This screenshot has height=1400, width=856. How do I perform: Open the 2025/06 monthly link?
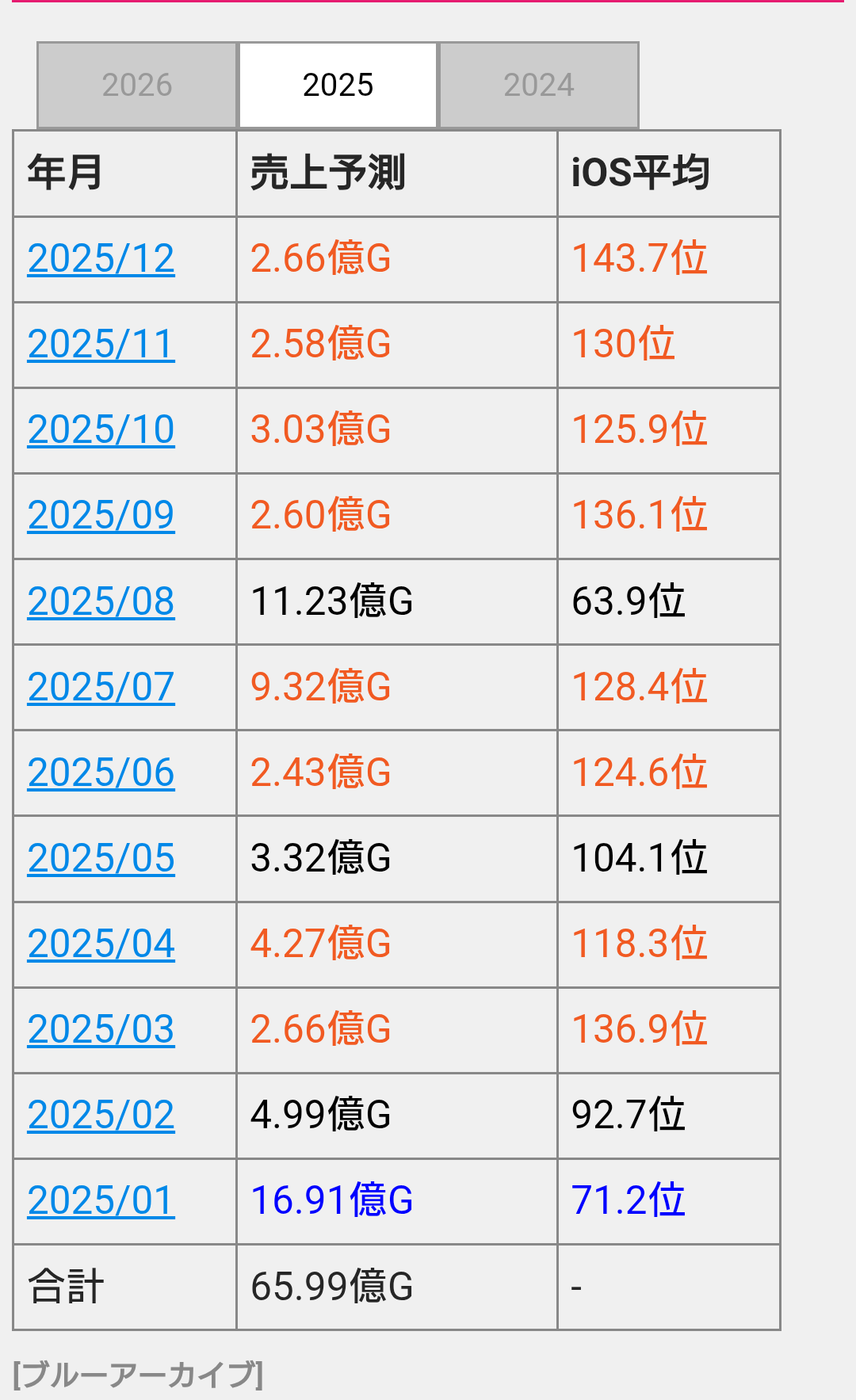click(101, 772)
